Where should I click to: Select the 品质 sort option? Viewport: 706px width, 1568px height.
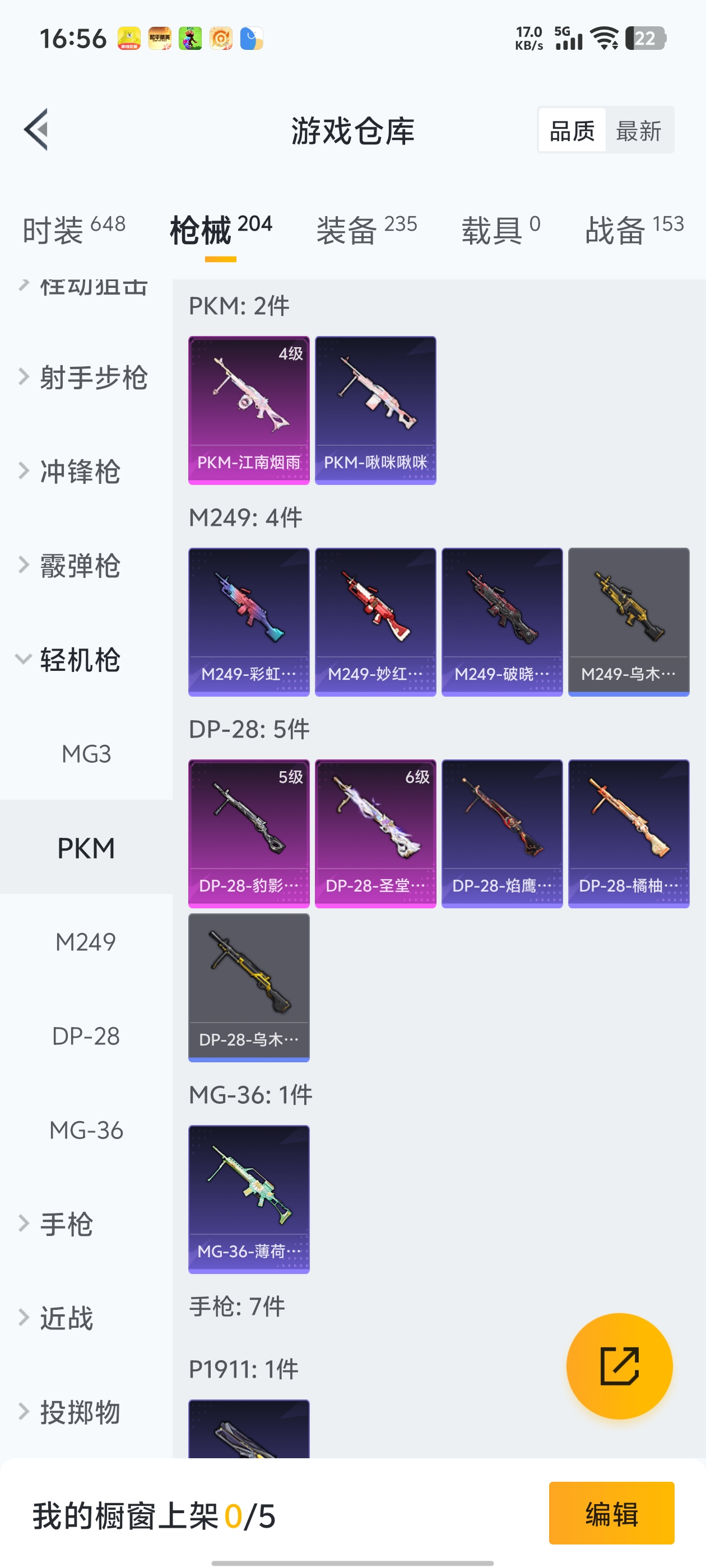tap(572, 130)
